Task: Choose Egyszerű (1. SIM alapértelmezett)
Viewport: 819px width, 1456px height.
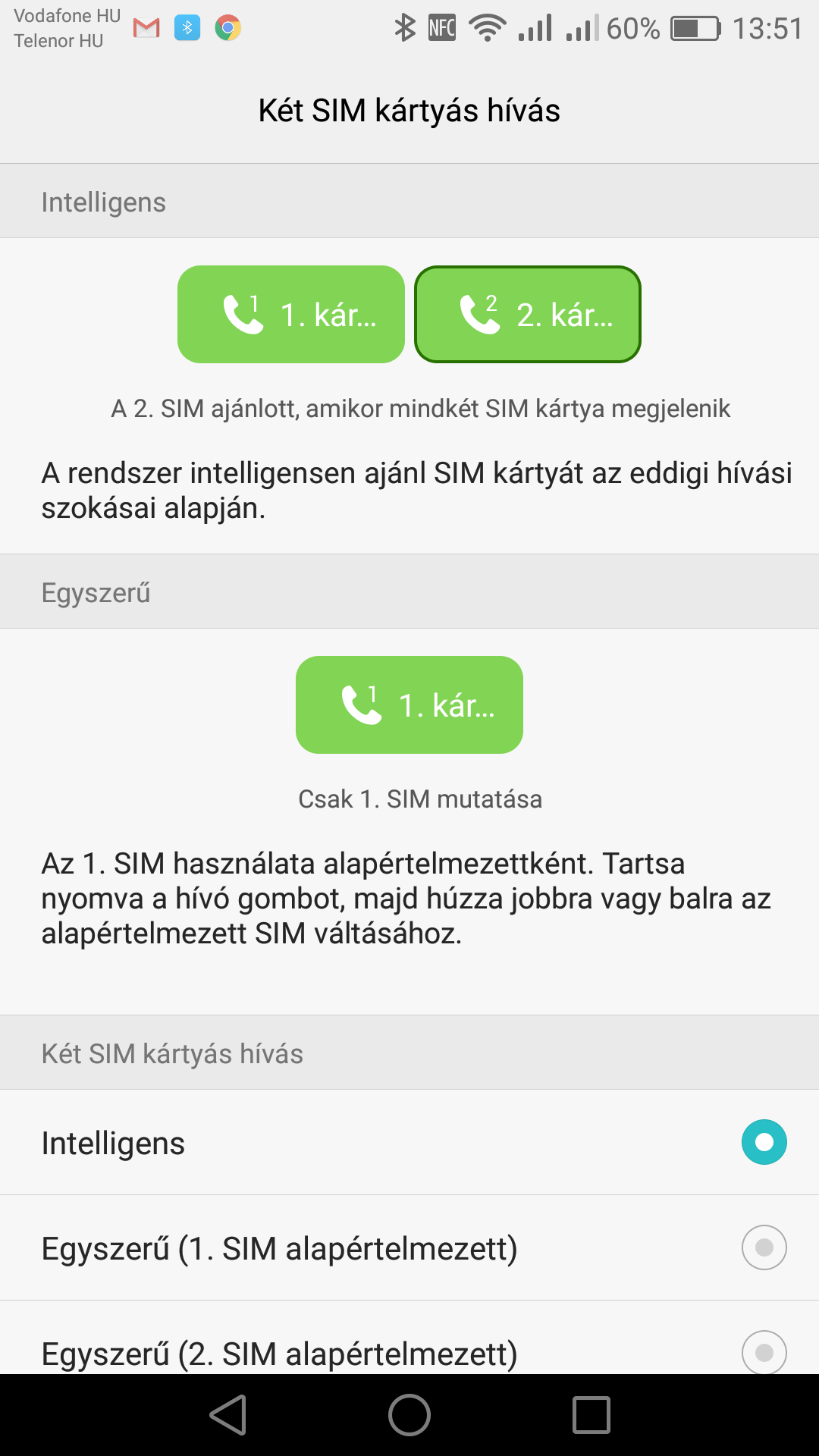Action: click(409, 1247)
